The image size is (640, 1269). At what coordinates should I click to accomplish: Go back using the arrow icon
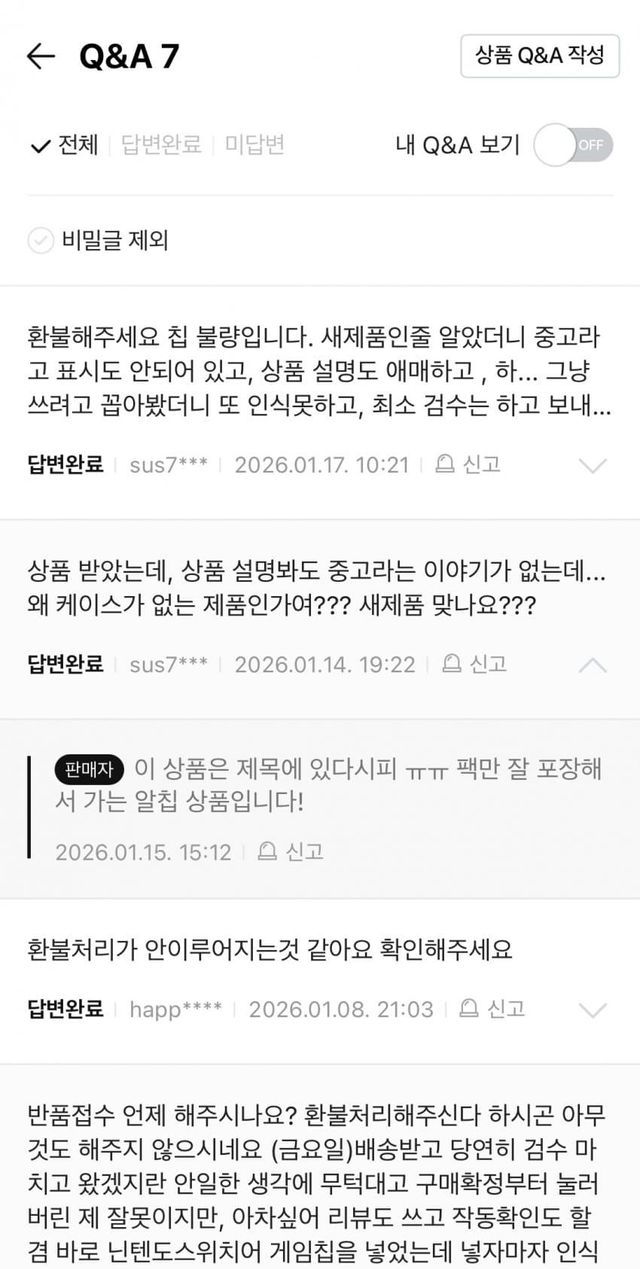pyautogui.click(x=40, y=56)
